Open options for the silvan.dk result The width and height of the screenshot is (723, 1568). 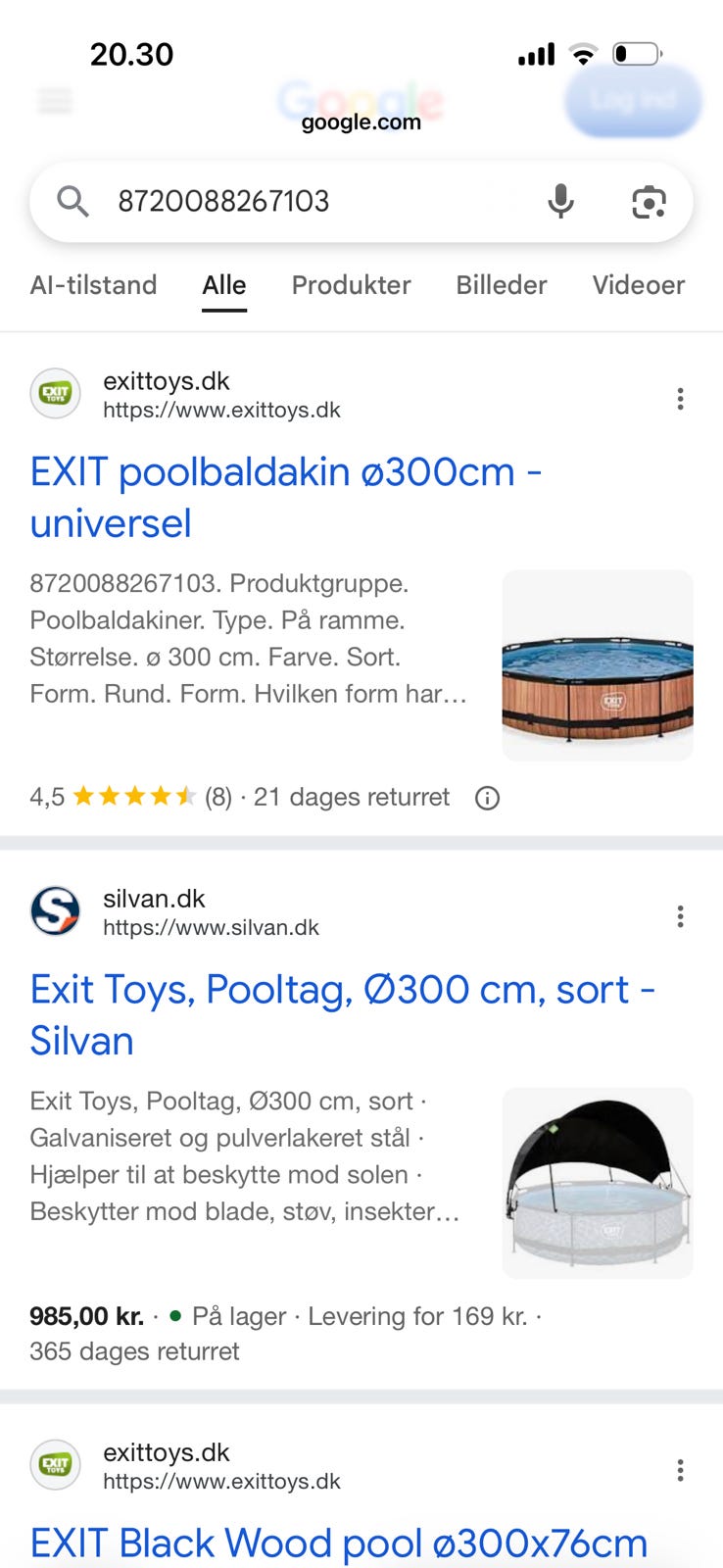point(680,916)
